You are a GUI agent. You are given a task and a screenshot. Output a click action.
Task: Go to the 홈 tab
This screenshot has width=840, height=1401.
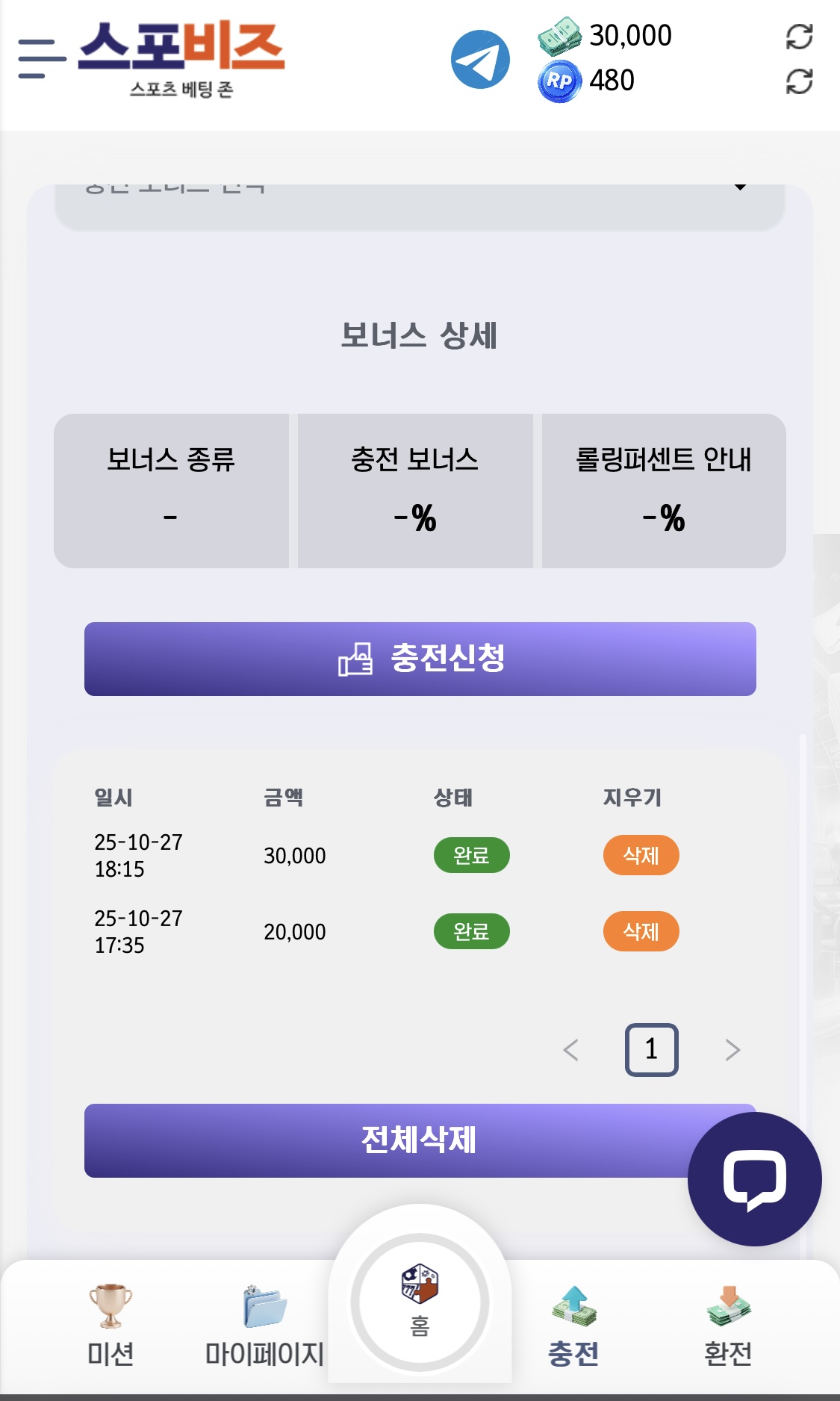(x=420, y=1303)
